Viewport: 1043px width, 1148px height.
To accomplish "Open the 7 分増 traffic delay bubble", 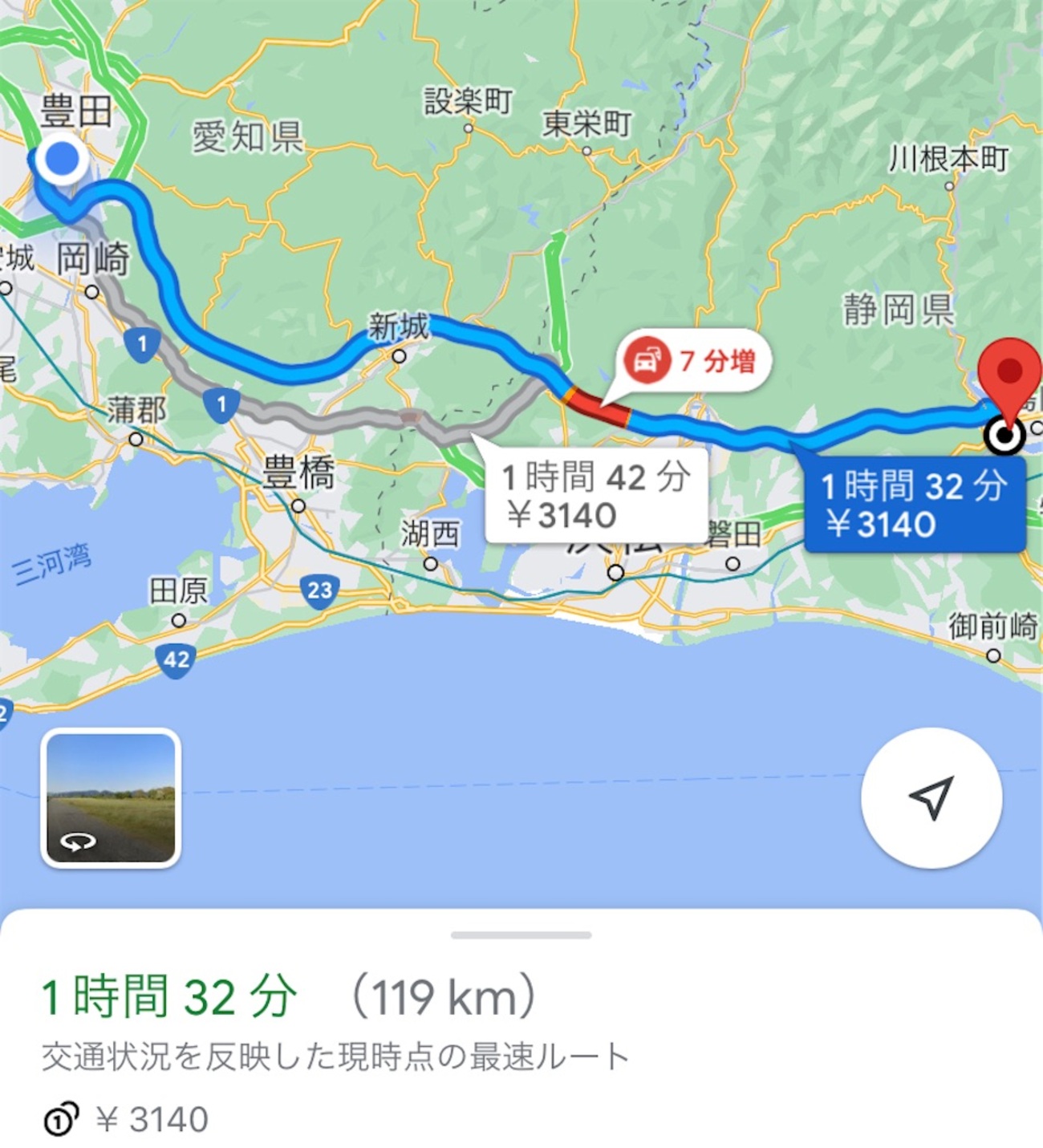I will point(696,361).
